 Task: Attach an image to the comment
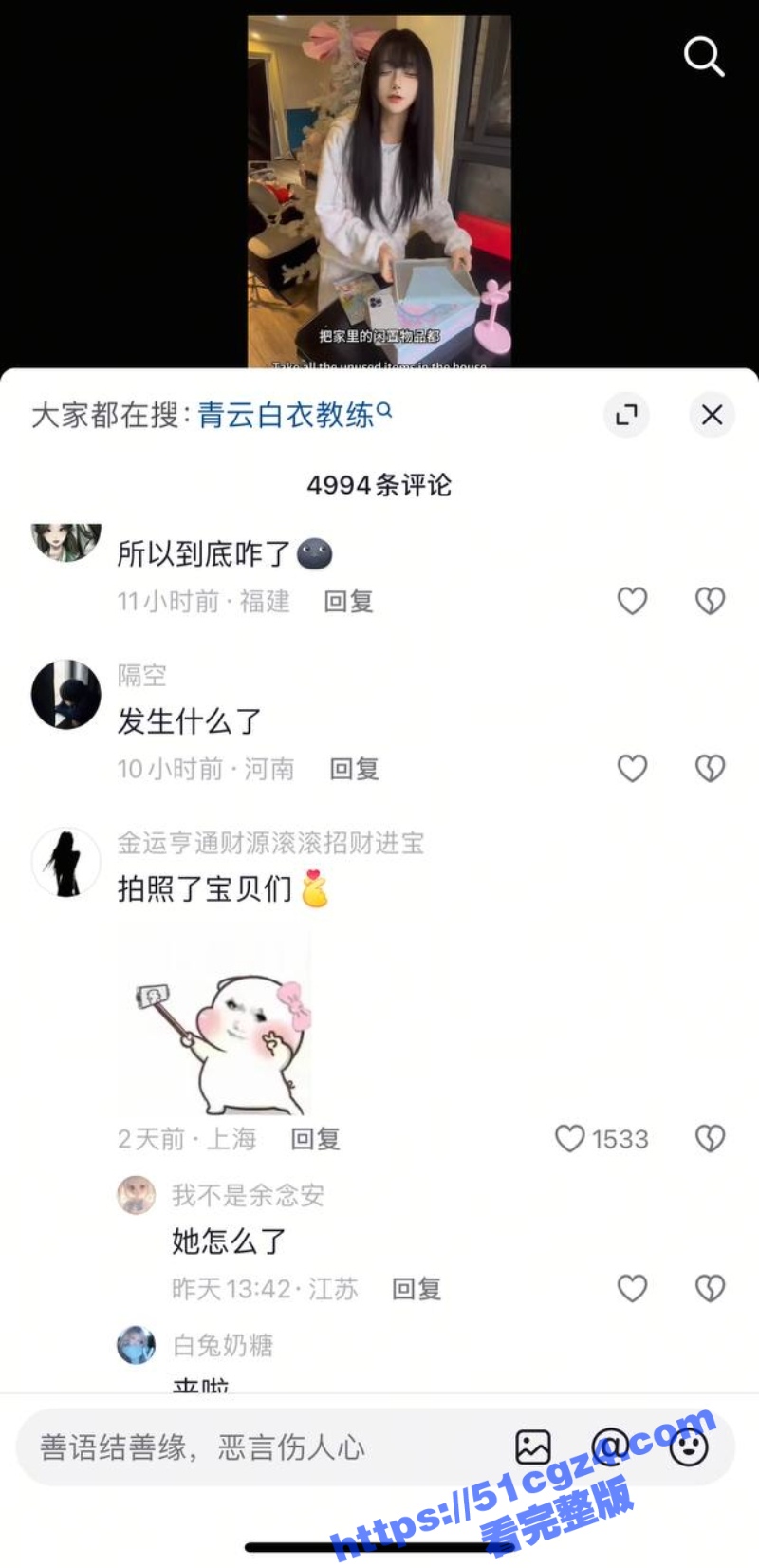click(533, 1447)
